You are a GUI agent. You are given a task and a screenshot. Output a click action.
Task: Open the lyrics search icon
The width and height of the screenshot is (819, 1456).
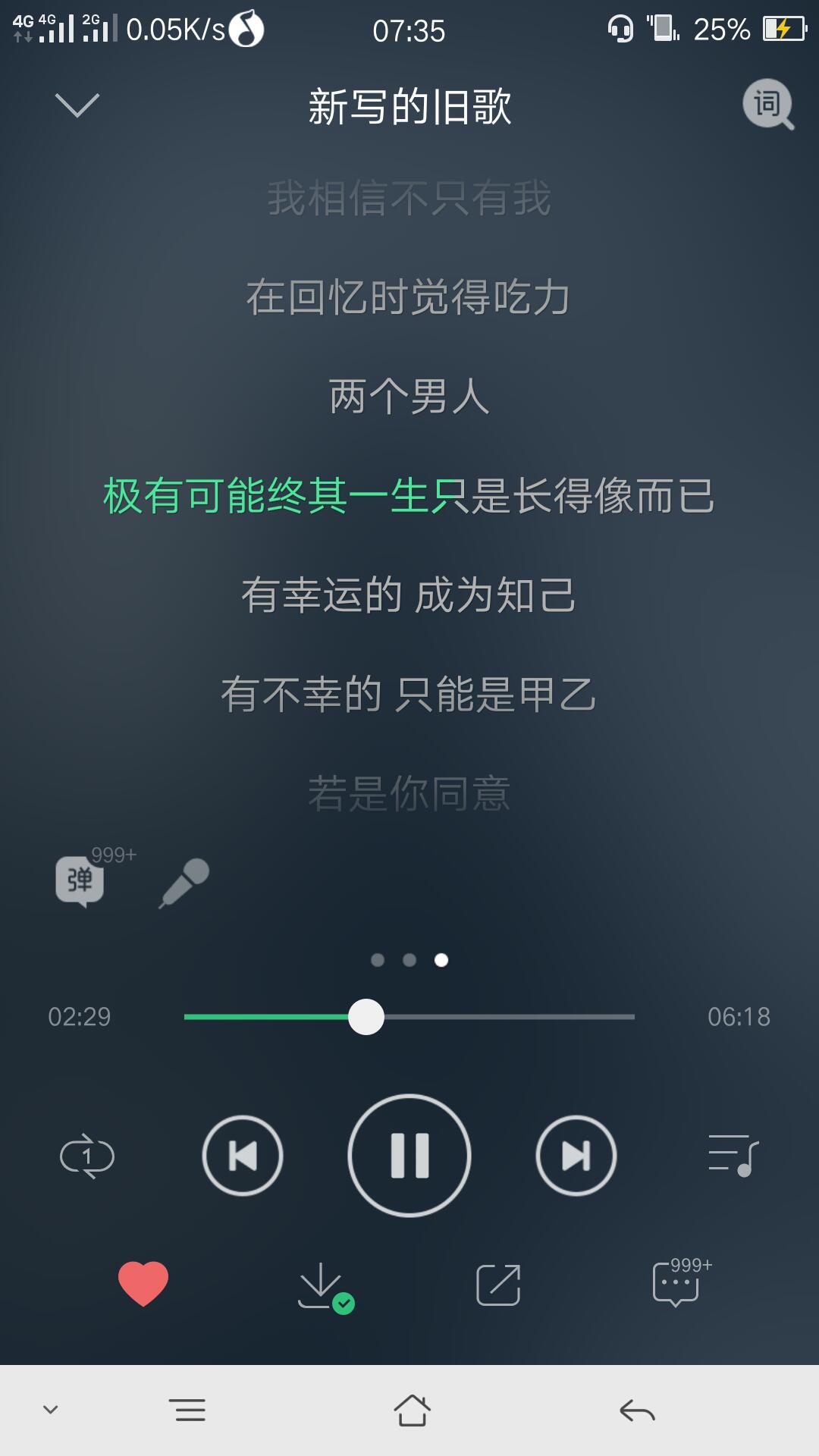click(x=768, y=105)
